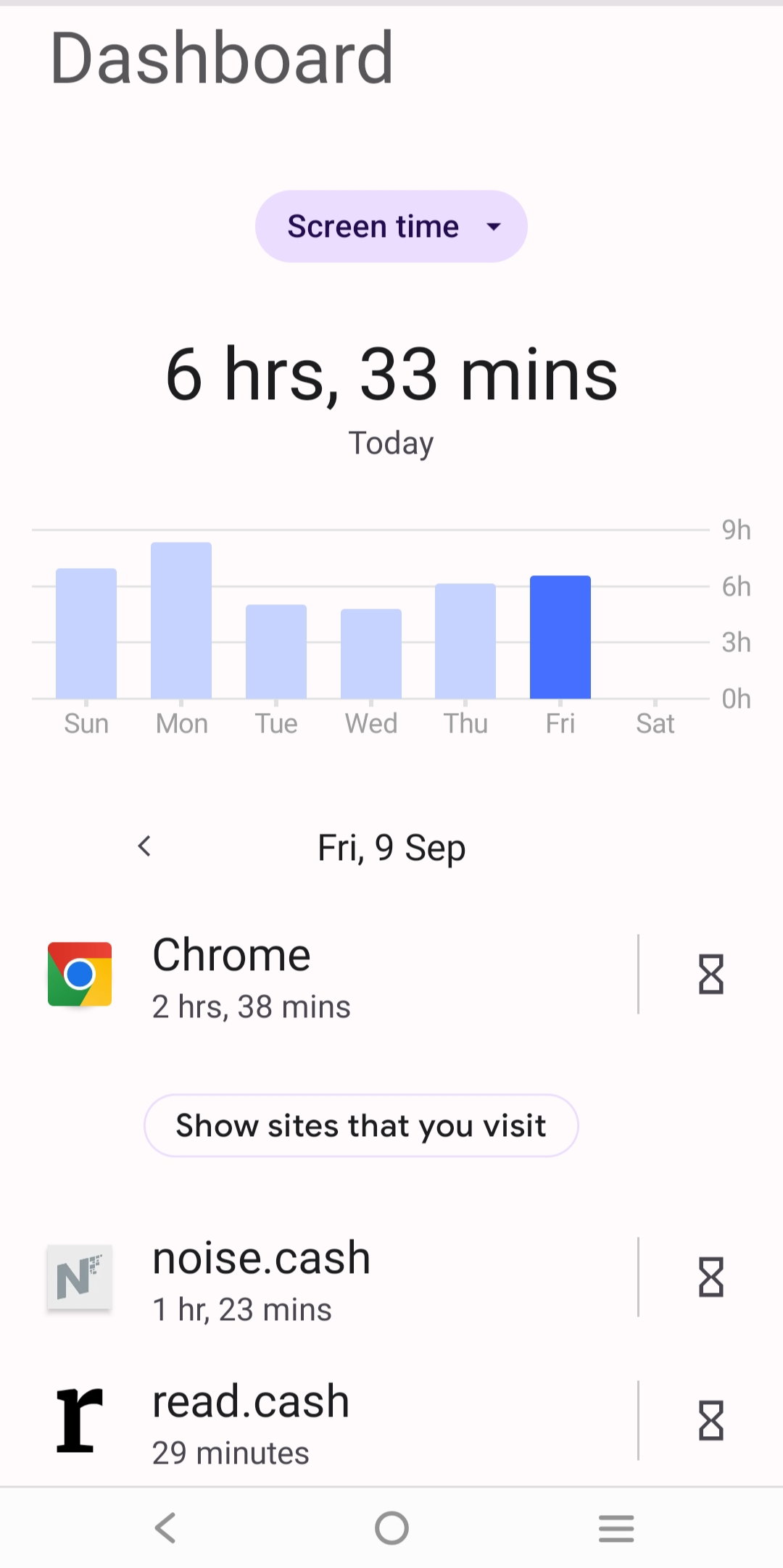Set a timer for noise.cash
783x1568 pixels.
[x=711, y=1277]
